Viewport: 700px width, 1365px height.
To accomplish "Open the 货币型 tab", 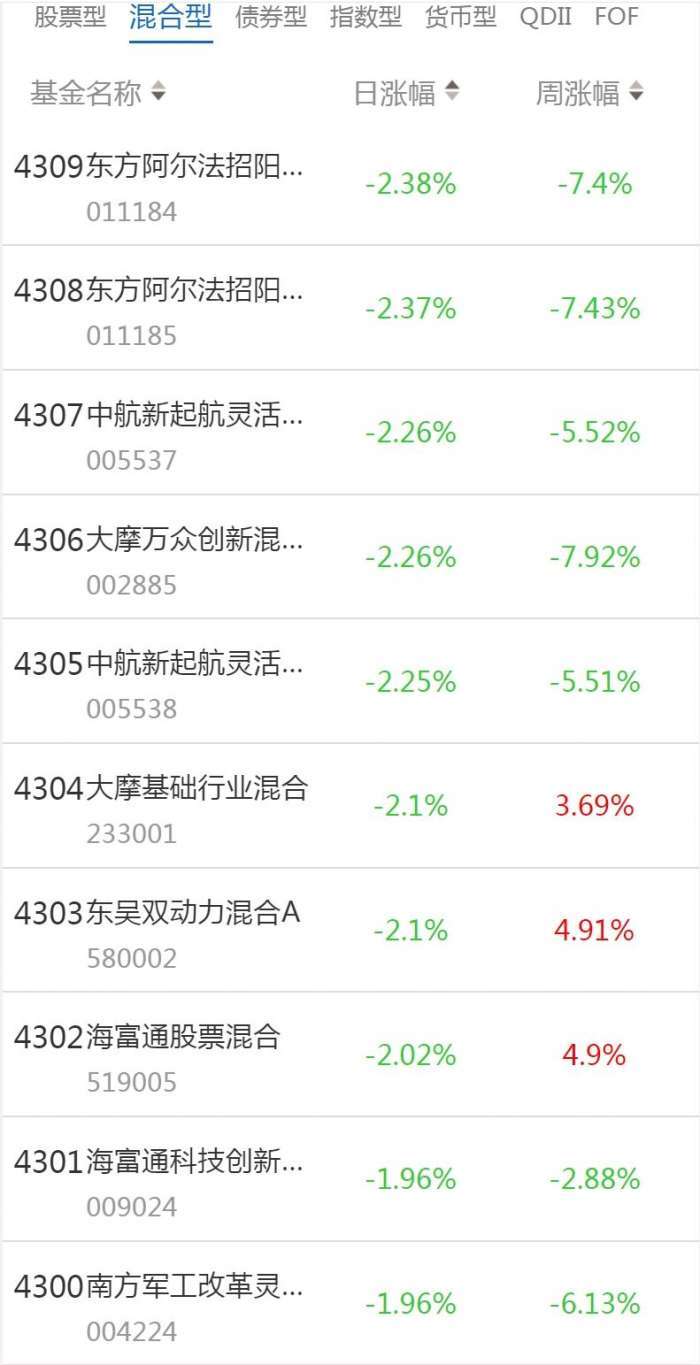I will 460,18.
